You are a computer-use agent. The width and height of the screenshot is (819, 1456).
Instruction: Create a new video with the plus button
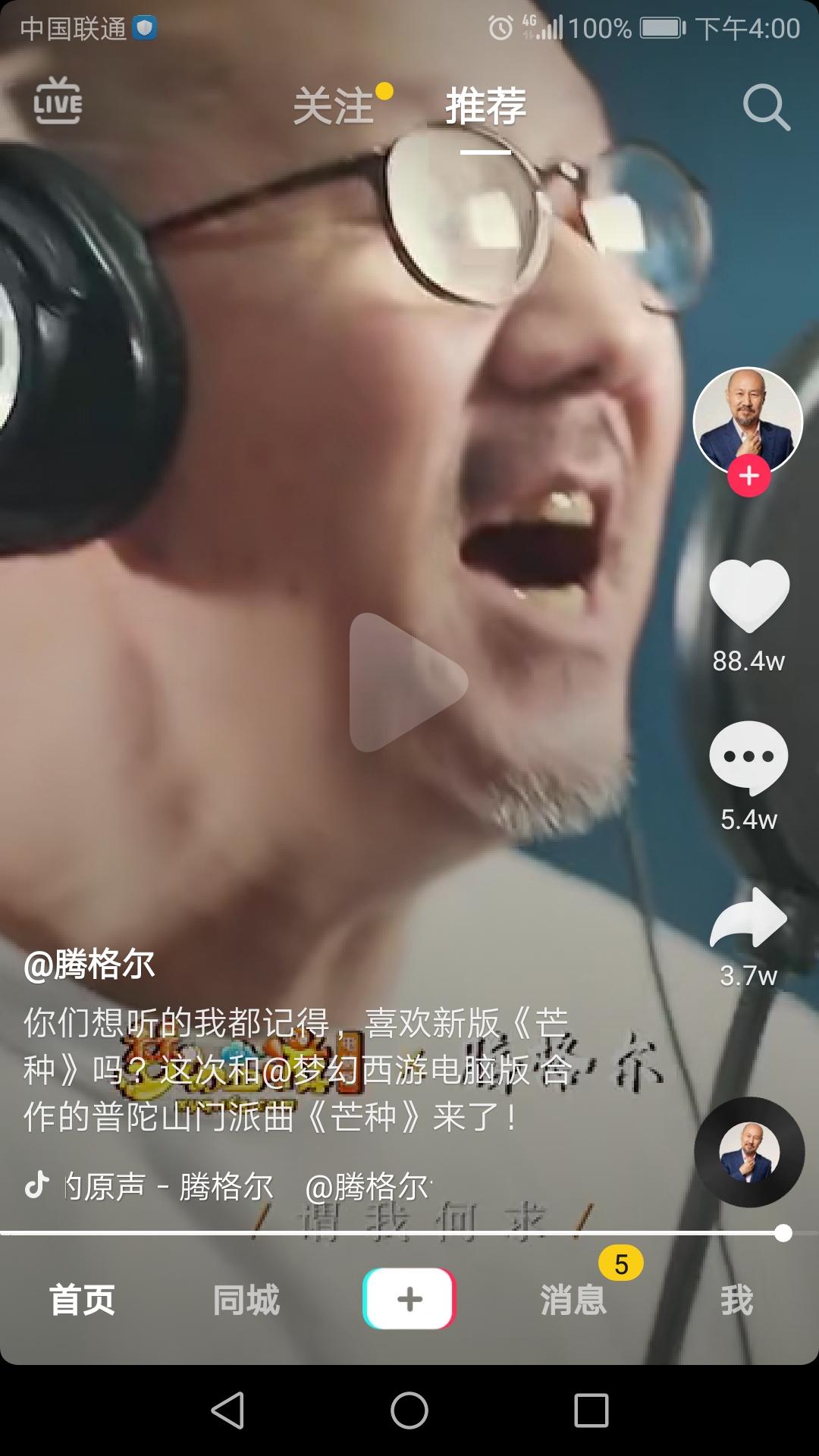pos(409,1298)
